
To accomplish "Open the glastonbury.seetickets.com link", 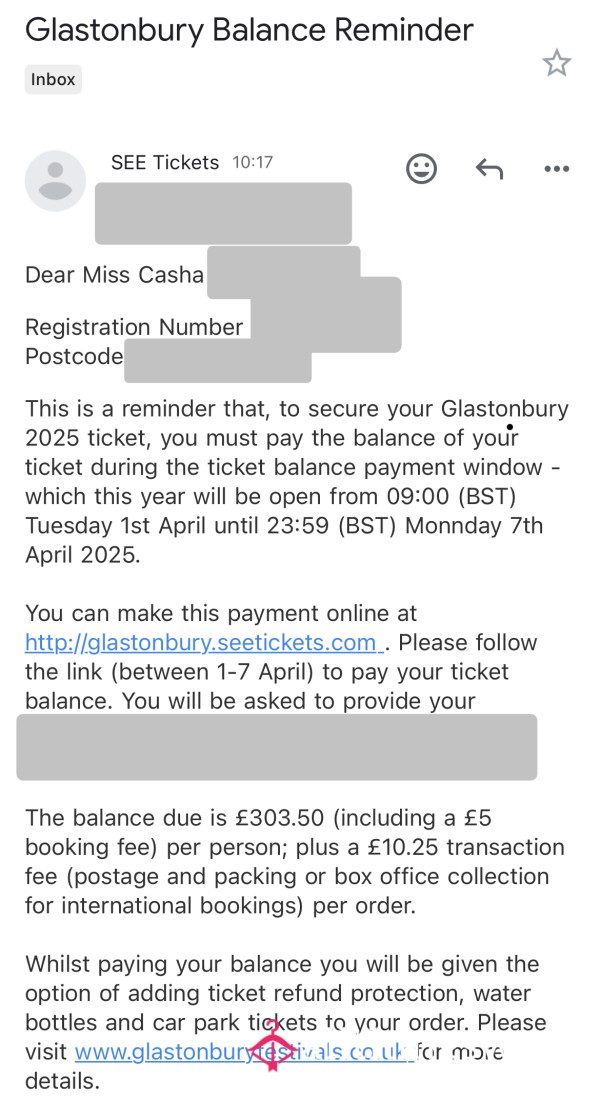I will [204, 643].
